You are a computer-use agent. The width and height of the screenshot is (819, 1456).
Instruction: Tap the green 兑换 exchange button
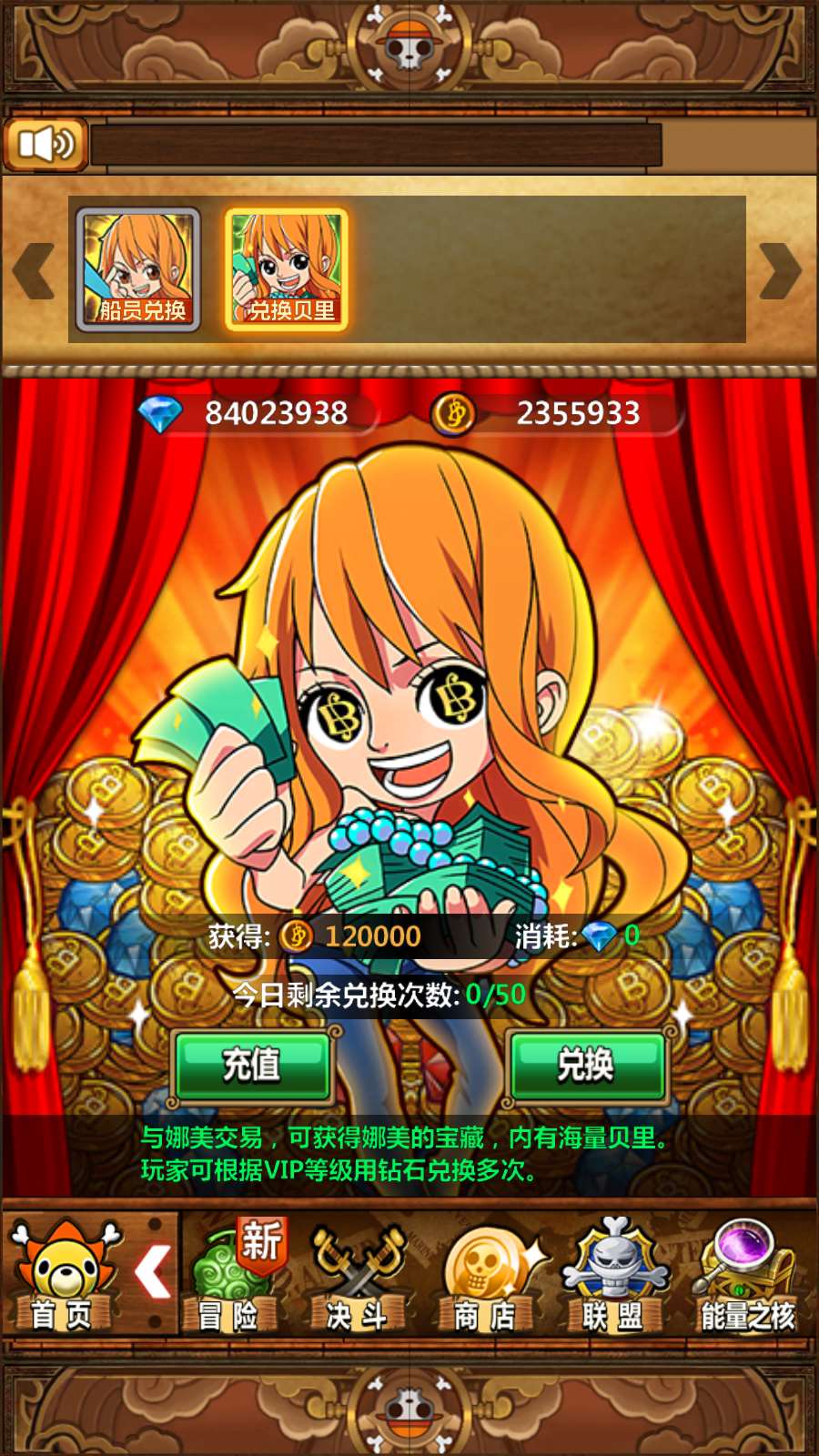click(586, 1065)
